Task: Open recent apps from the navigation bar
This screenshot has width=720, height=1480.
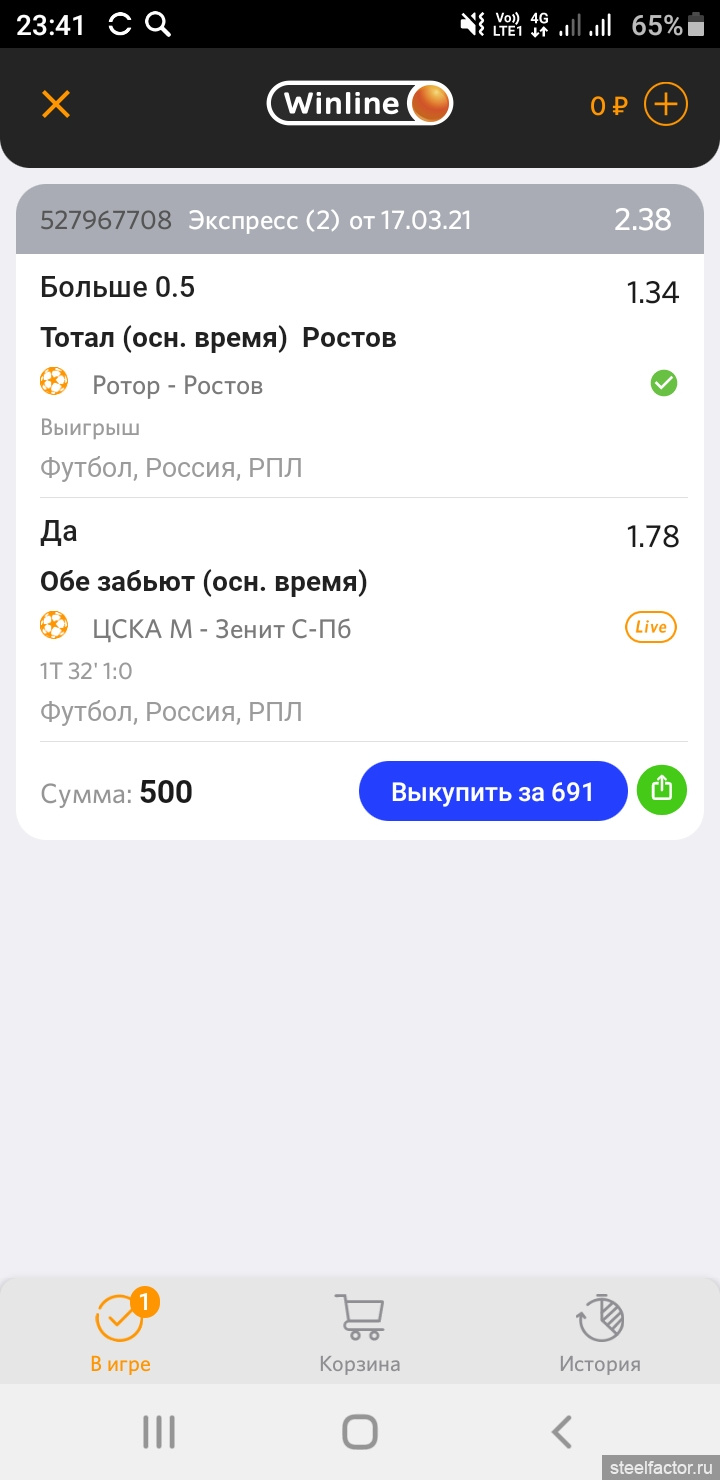Action: click(x=159, y=1432)
